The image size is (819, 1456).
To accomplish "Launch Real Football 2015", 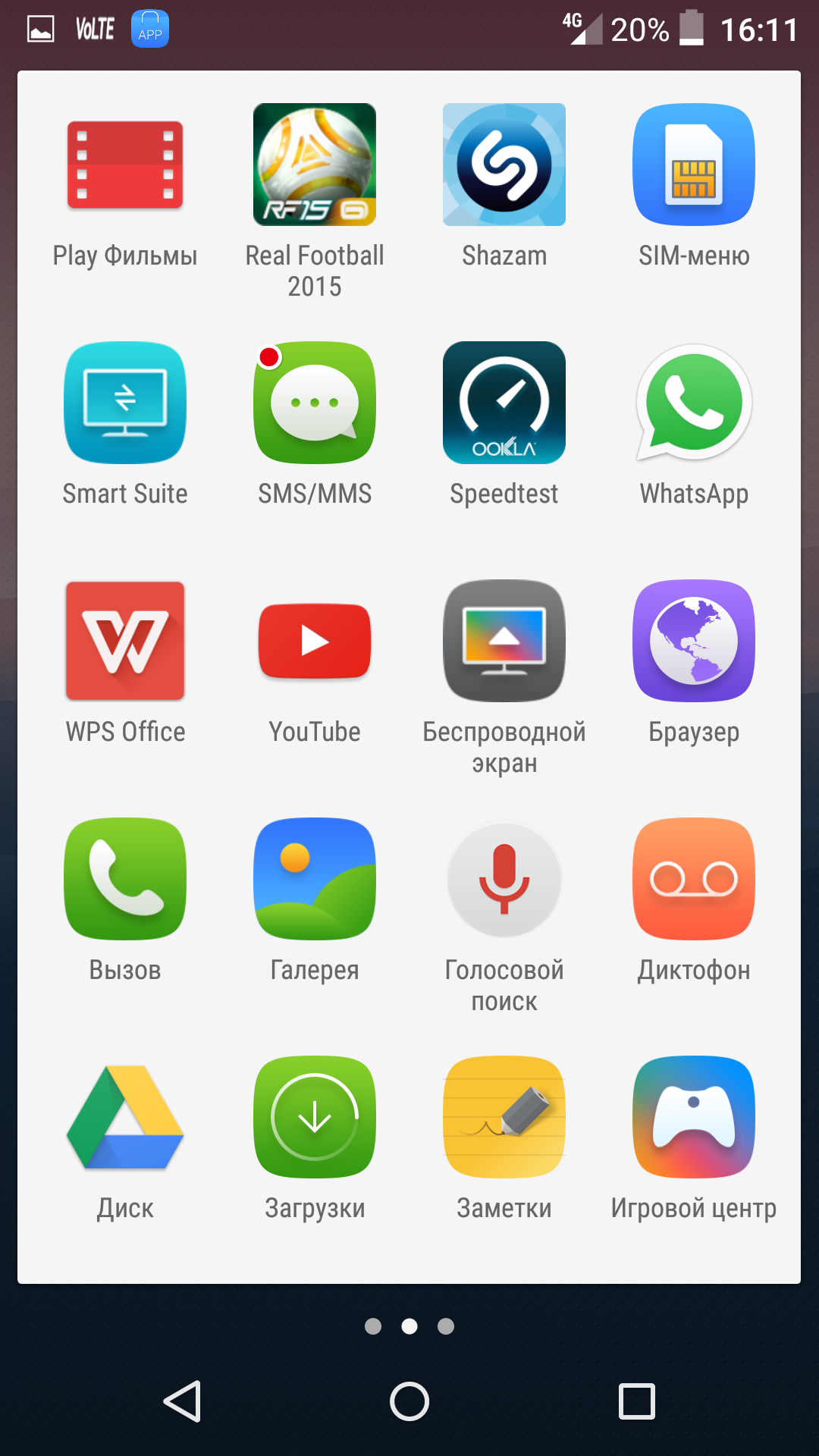I will (x=315, y=165).
